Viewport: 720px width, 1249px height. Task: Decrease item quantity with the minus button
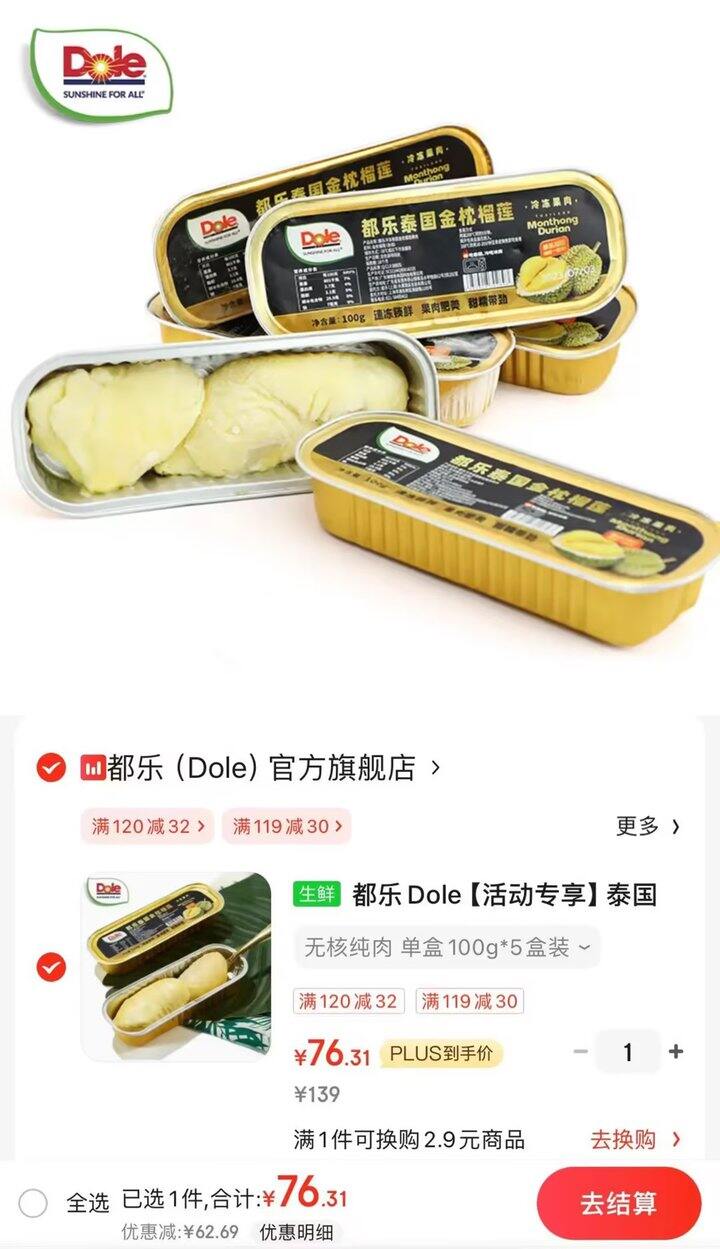[x=580, y=1052]
